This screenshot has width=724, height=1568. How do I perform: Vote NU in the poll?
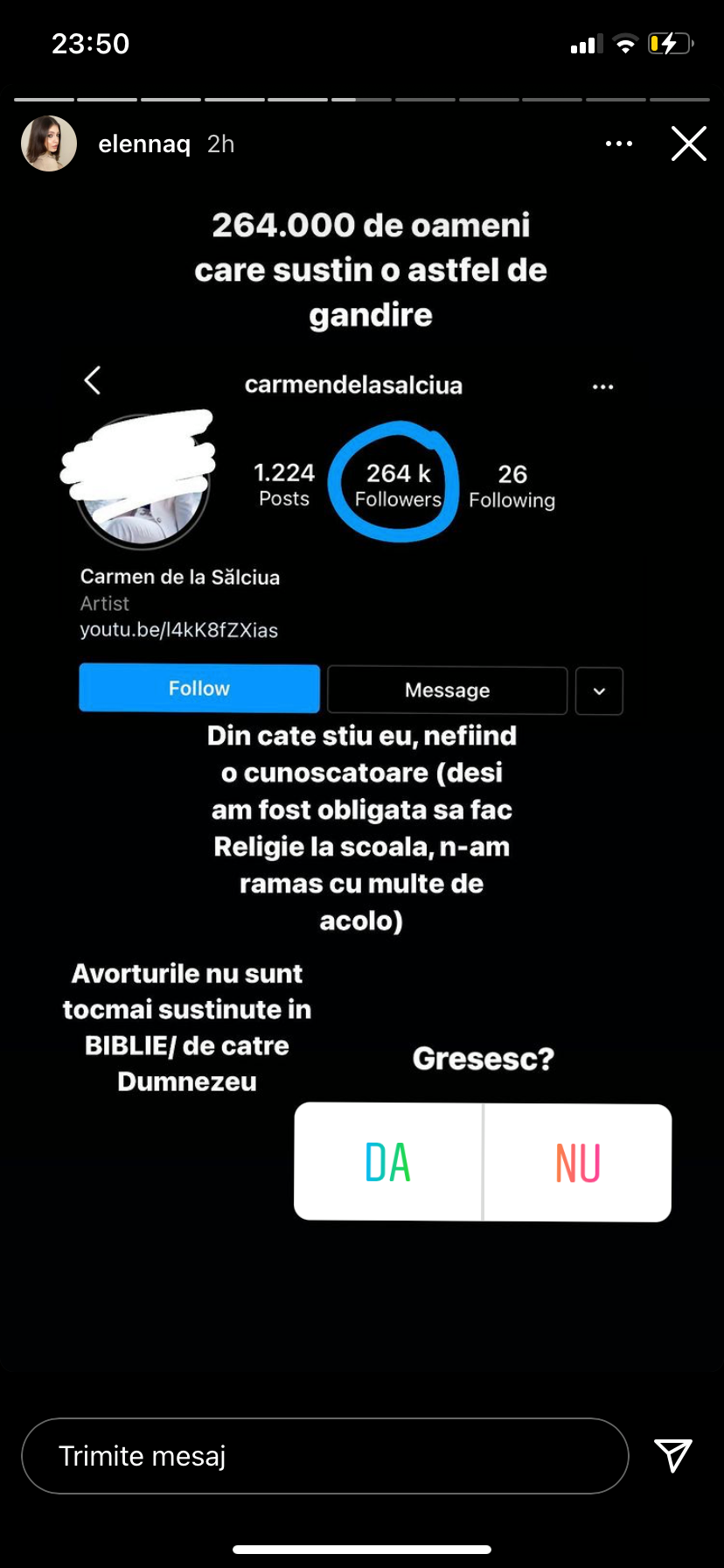click(577, 1162)
